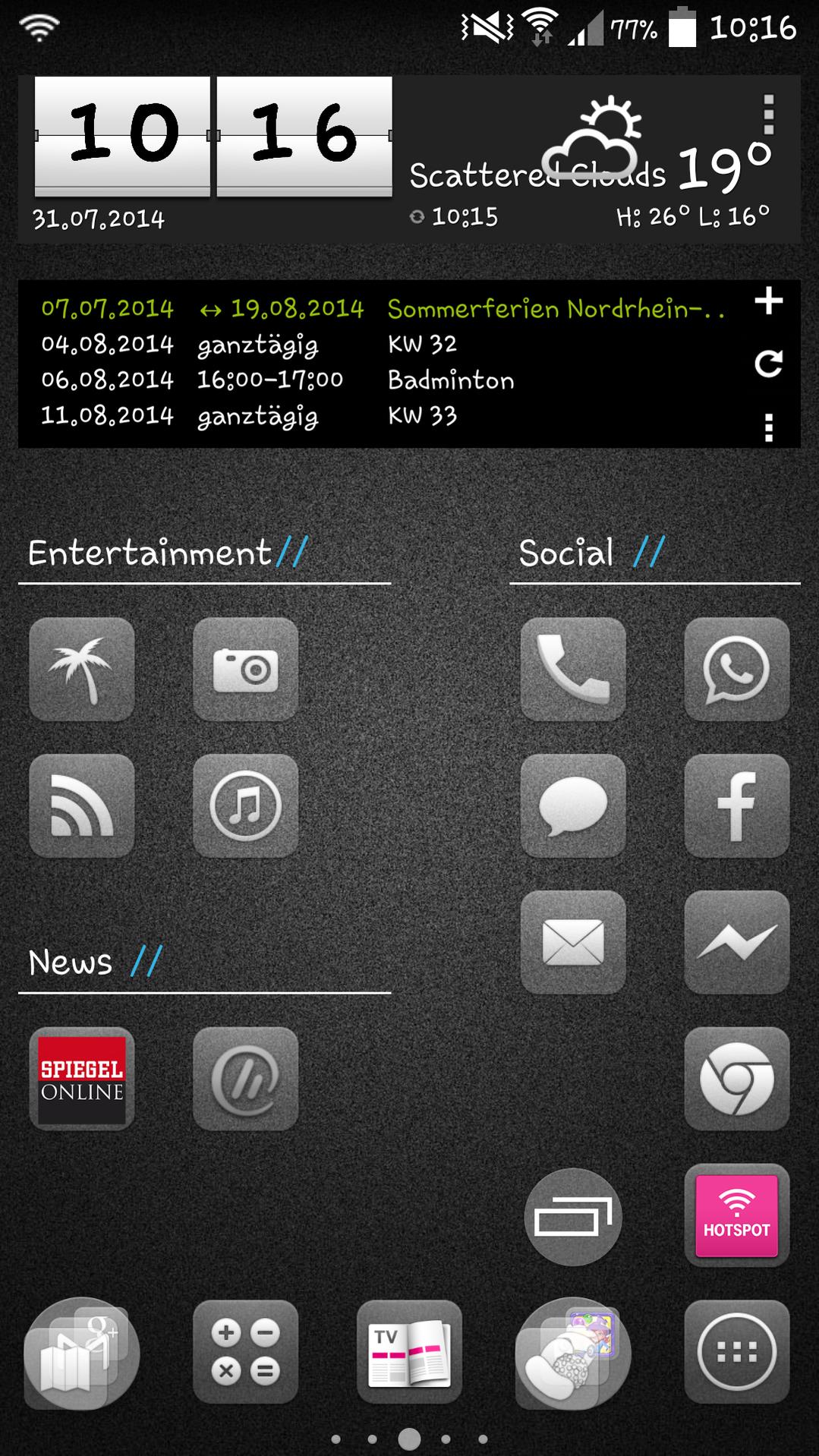Viewport: 819px width, 1456px height.
Task: Open Spiegel Online
Action: click(x=82, y=1079)
